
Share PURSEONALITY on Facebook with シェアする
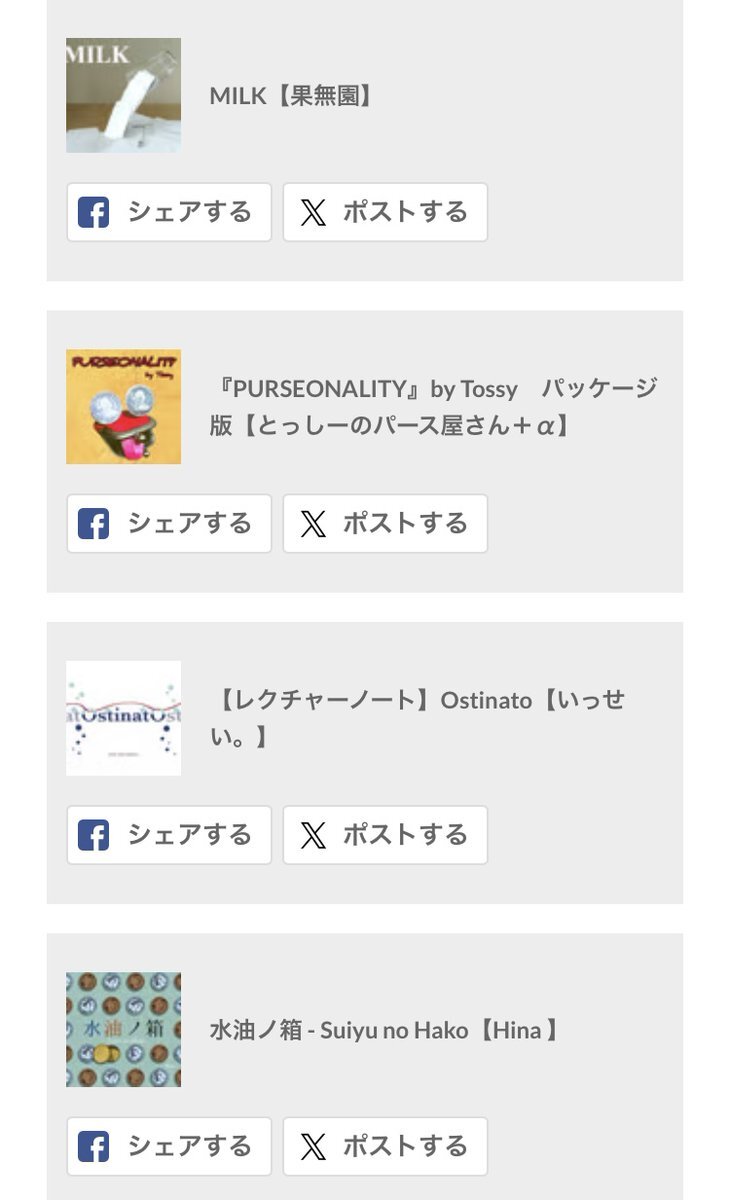(x=169, y=523)
